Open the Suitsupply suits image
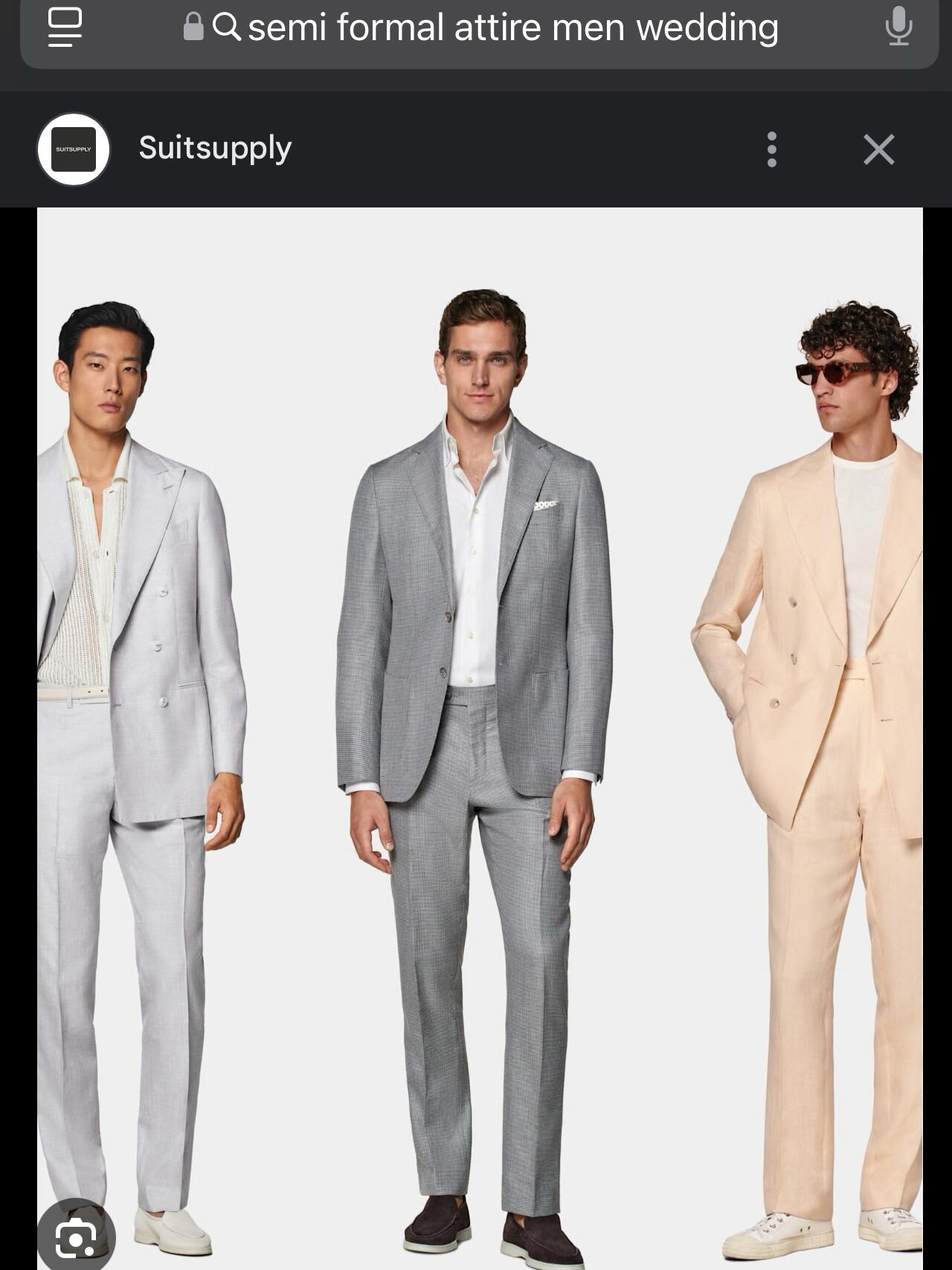952x1270 pixels. 480,736
